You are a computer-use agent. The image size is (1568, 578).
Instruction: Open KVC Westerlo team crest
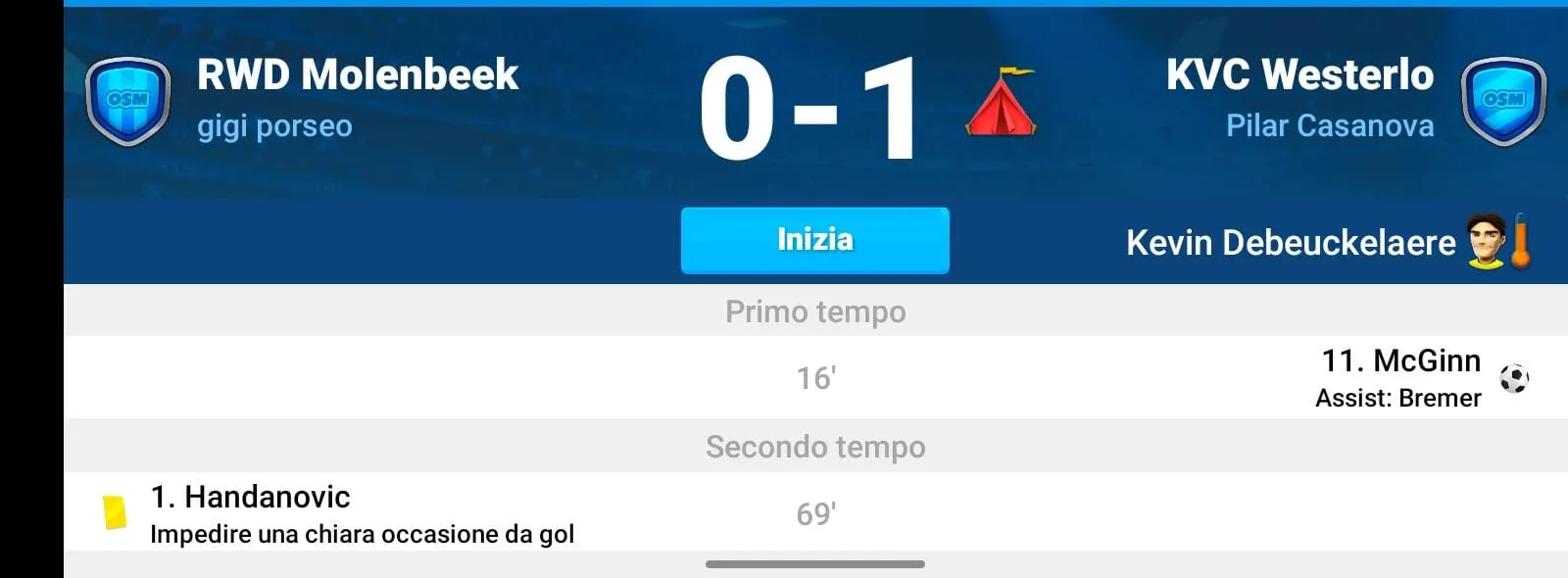click(x=1503, y=102)
